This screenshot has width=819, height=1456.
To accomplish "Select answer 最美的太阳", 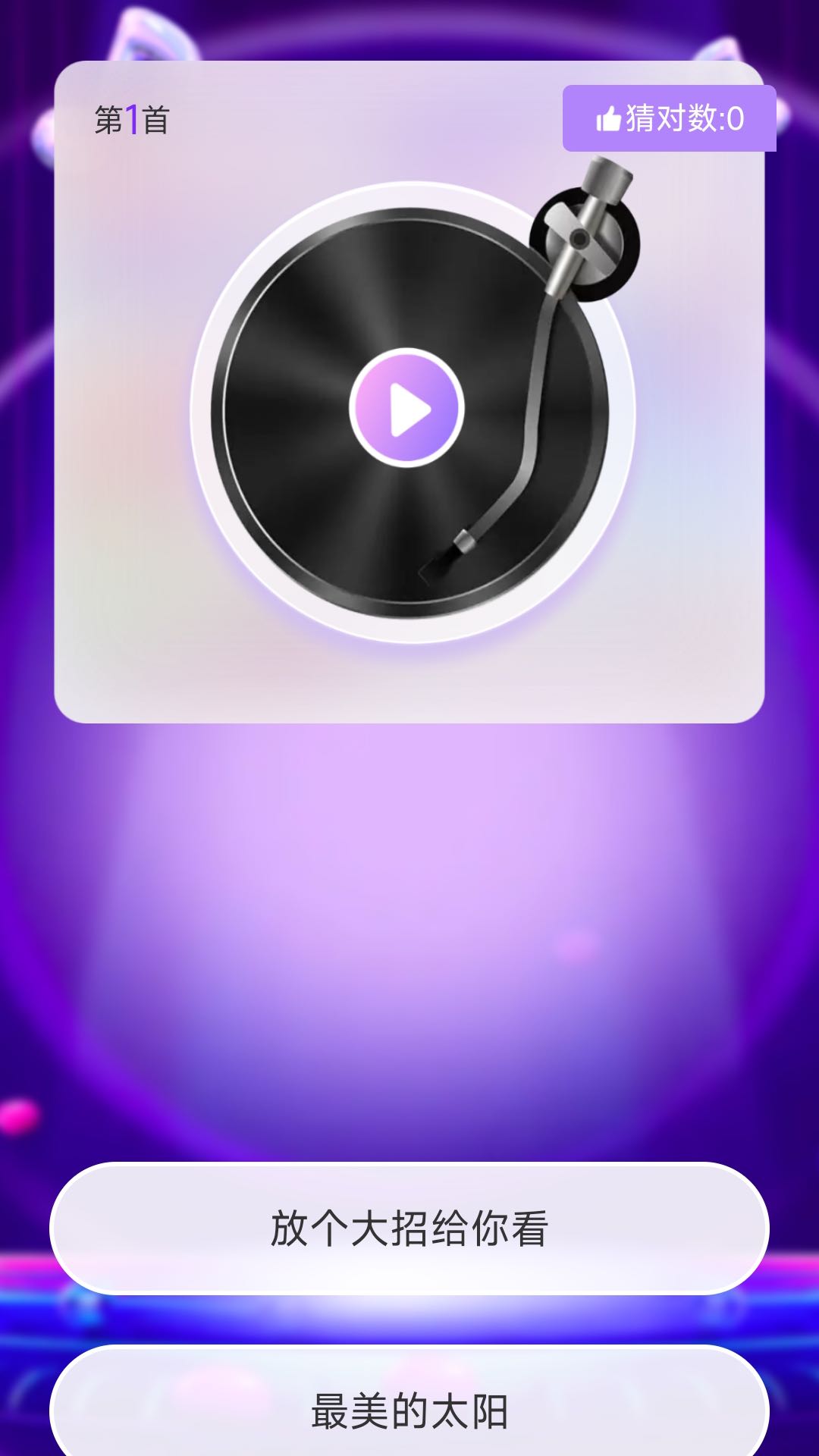I will pos(409,1410).
